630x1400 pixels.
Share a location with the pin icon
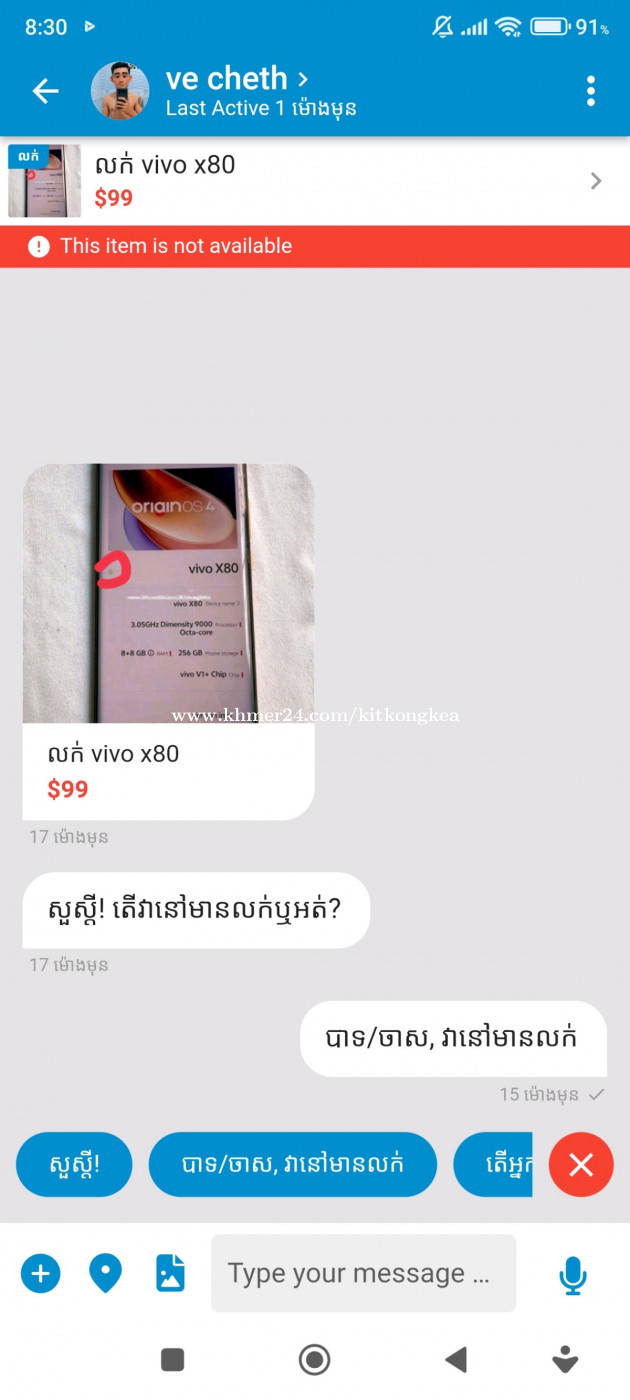105,1274
